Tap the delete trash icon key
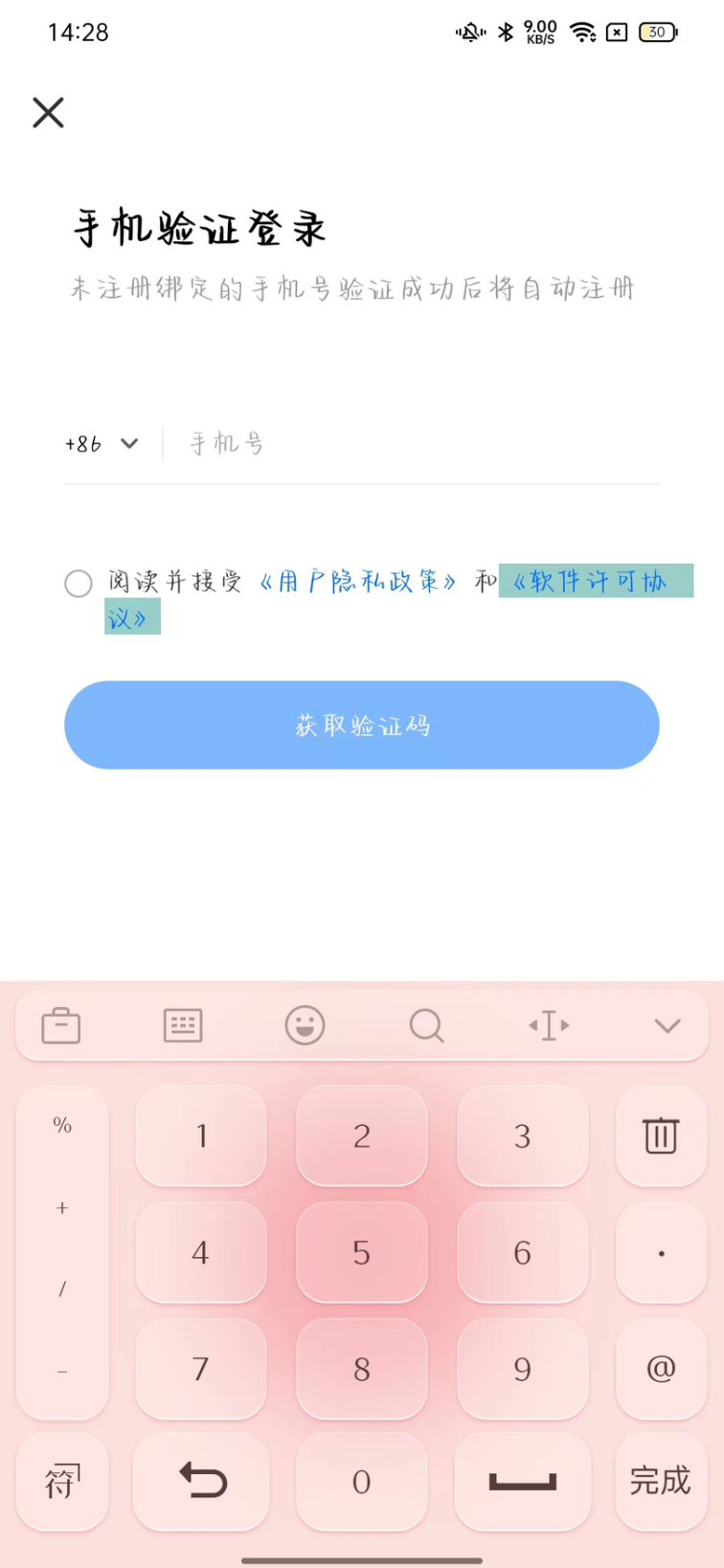724x1568 pixels. [661, 1136]
